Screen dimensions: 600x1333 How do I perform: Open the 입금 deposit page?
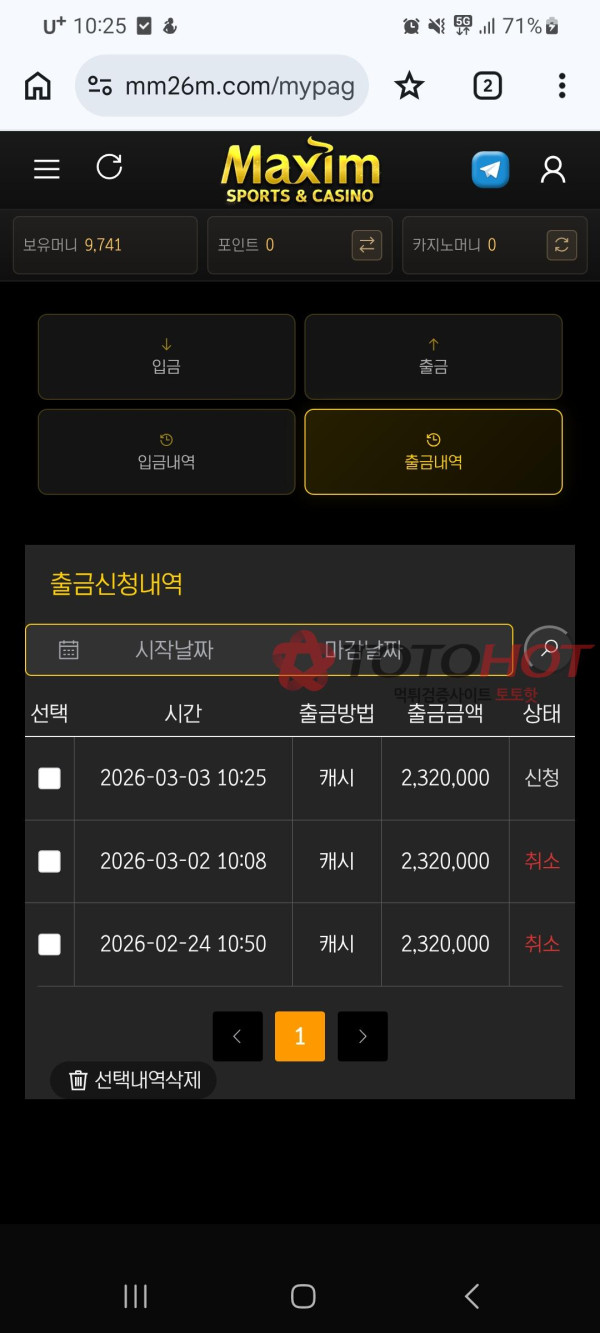point(166,357)
